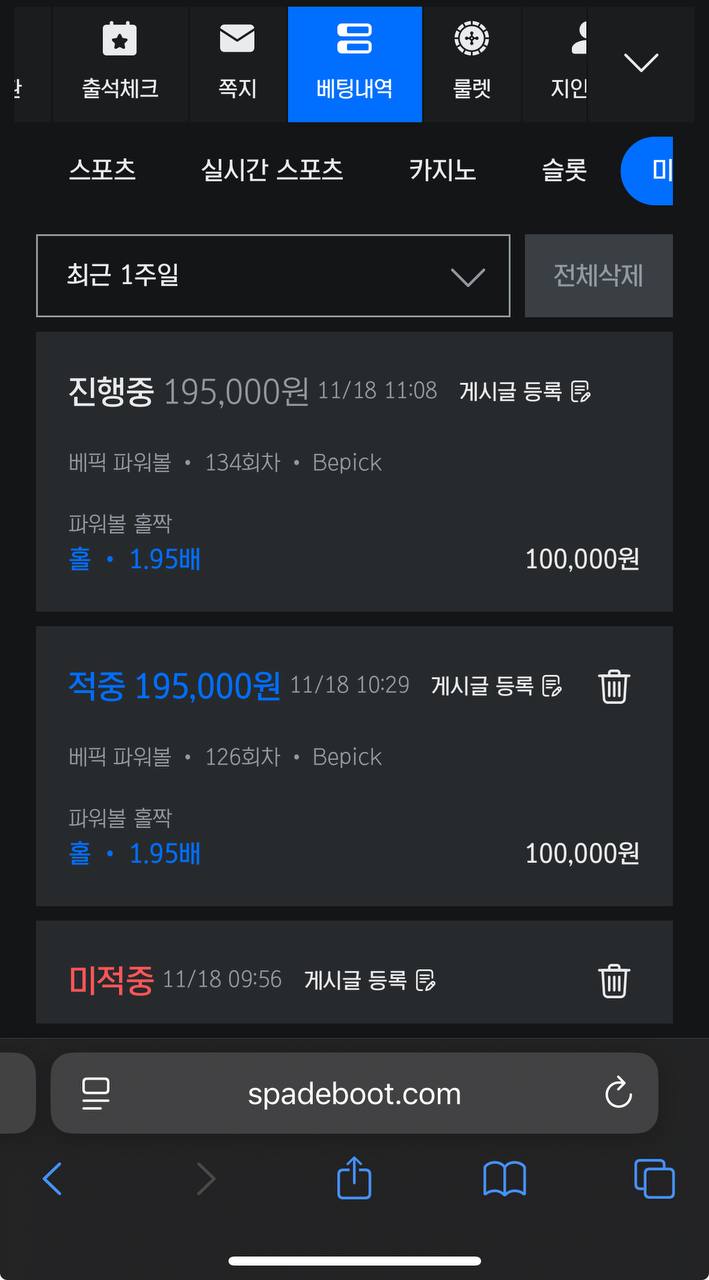Switch to the 슬롯 tab
The image size is (709, 1280).
click(564, 170)
